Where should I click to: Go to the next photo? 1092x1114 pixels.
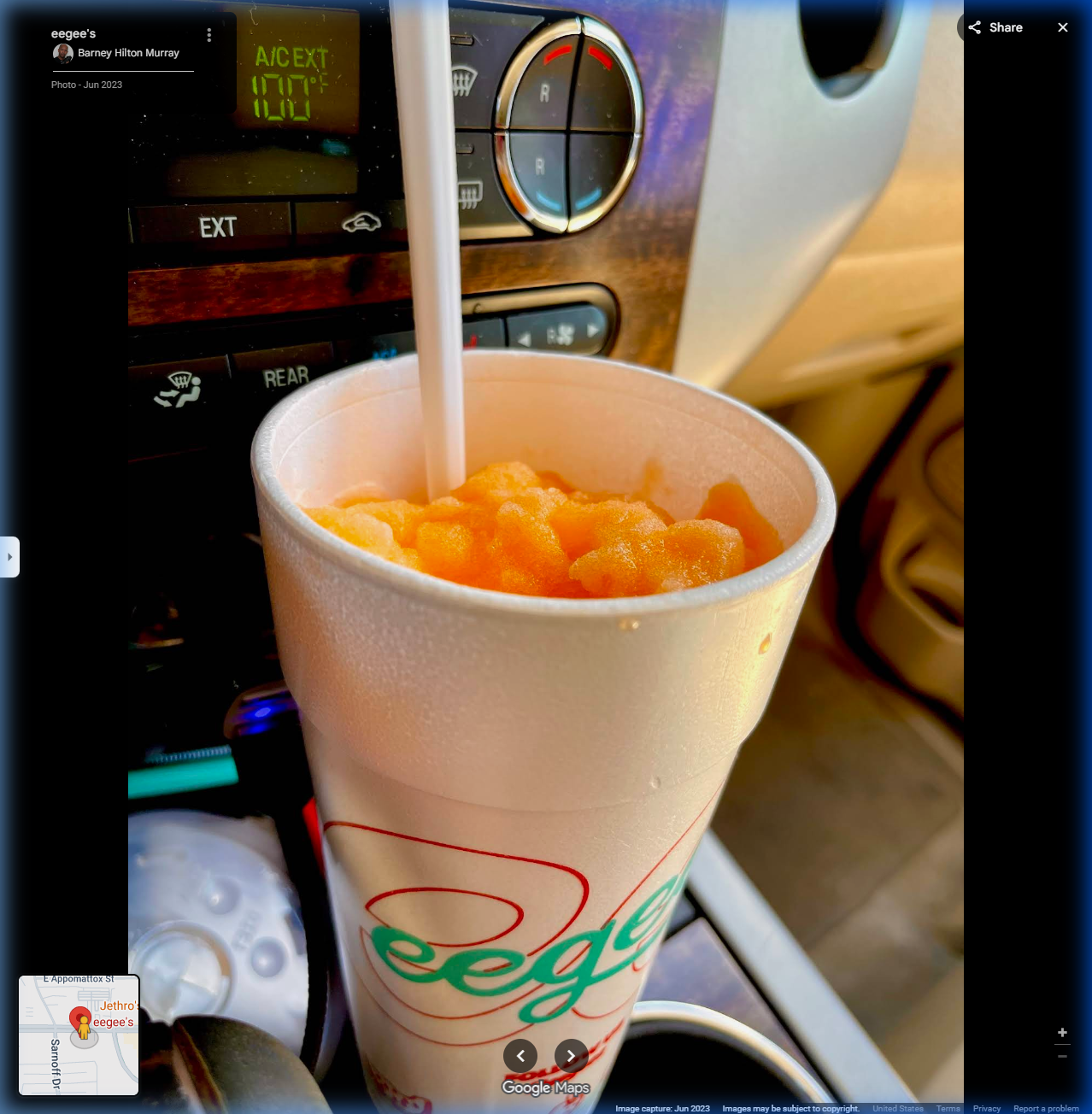(572, 1056)
